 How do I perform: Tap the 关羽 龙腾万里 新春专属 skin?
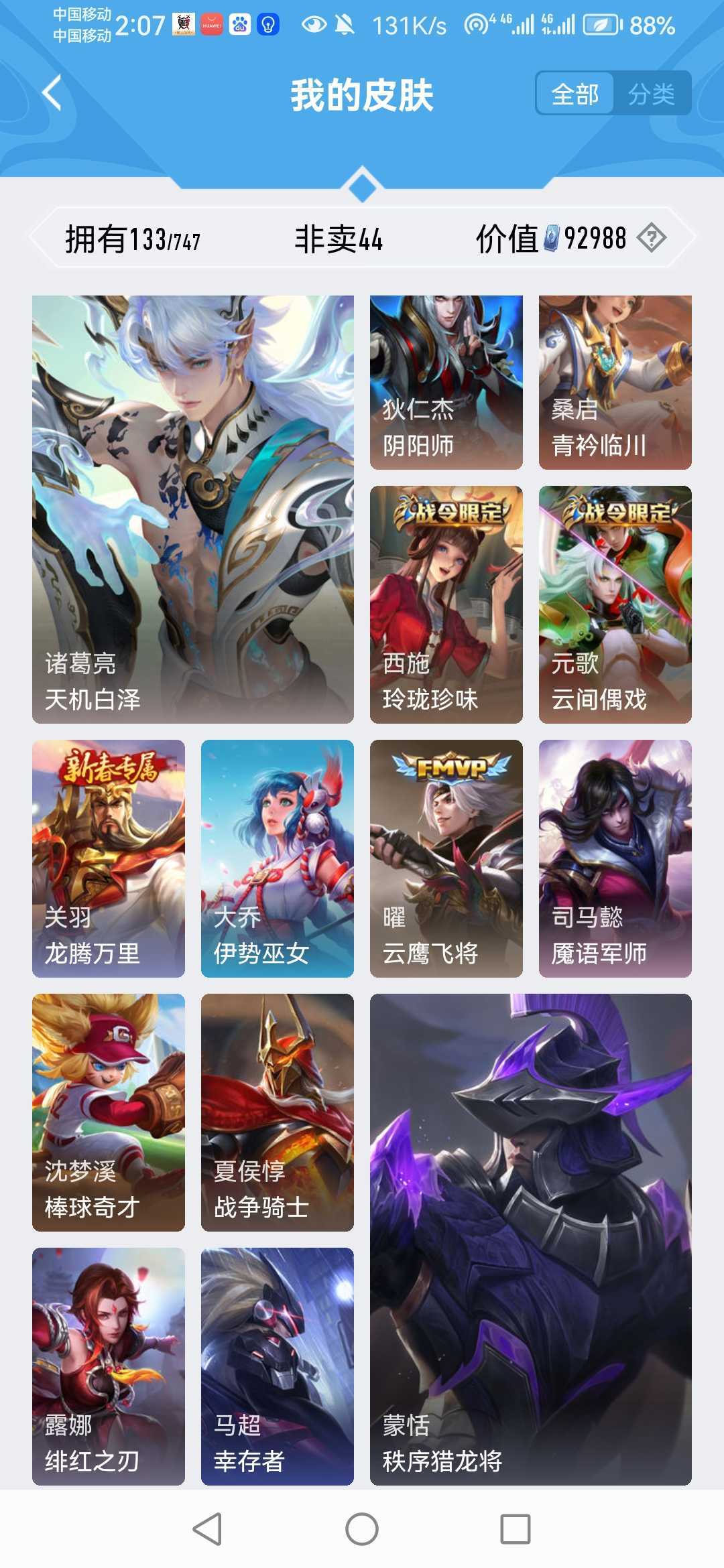click(x=107, y=858)
